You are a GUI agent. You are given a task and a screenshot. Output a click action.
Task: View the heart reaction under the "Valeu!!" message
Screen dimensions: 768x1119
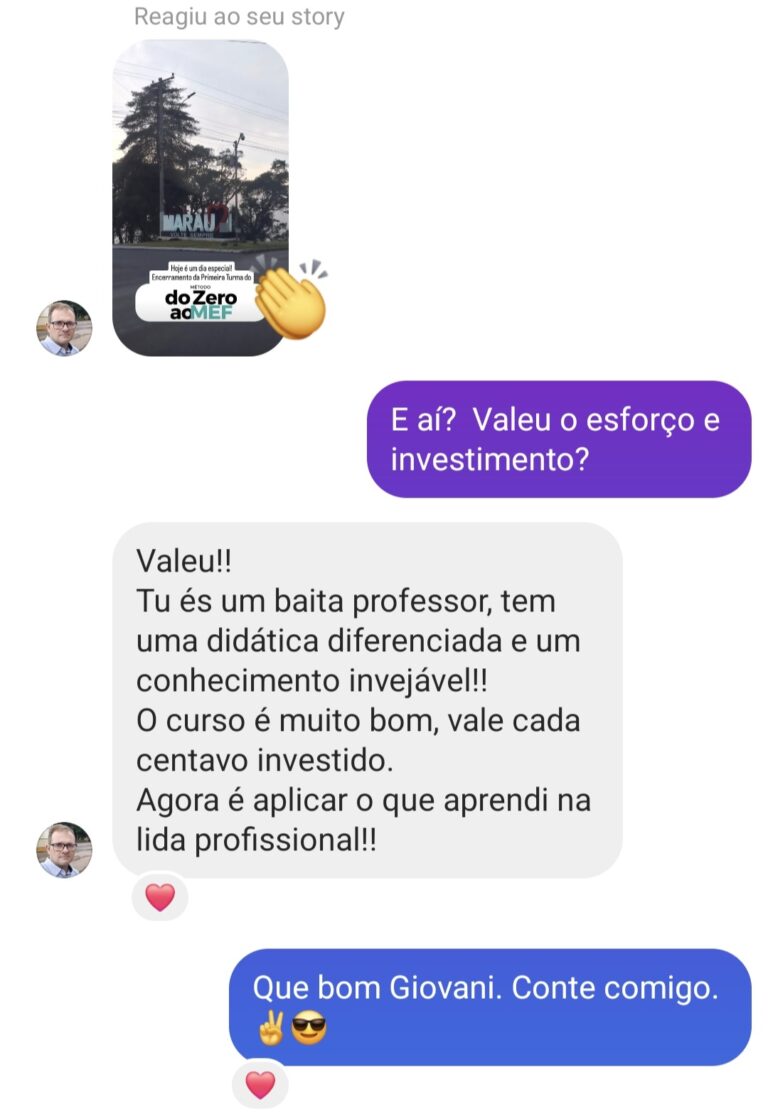(x=160, y=897)
